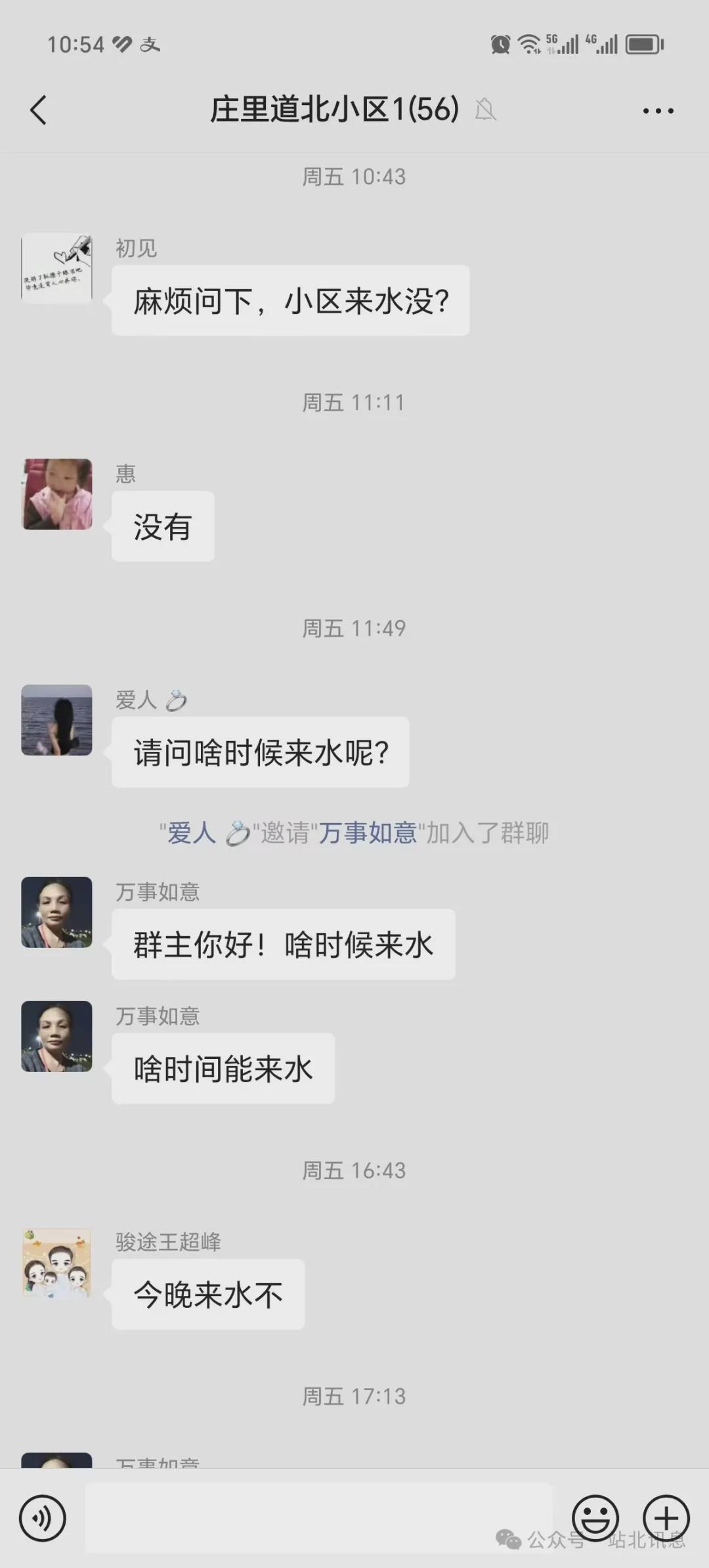This screenshot has width=709, height=1568.
Task: Tap 万事如意 link in the invite notice
Action: [x=368, y=833]
